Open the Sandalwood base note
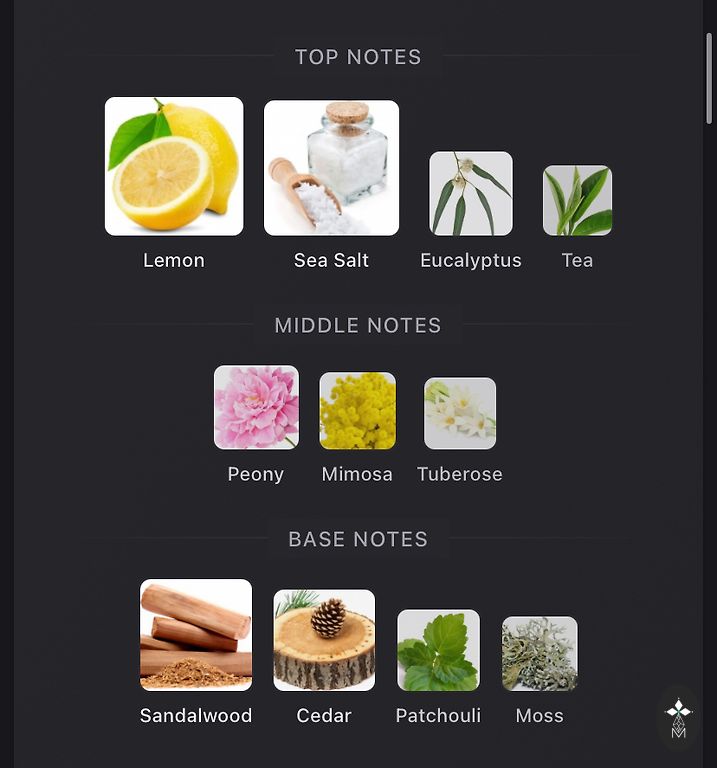This screenshot has width=717, height=768. tap(196, 635)
